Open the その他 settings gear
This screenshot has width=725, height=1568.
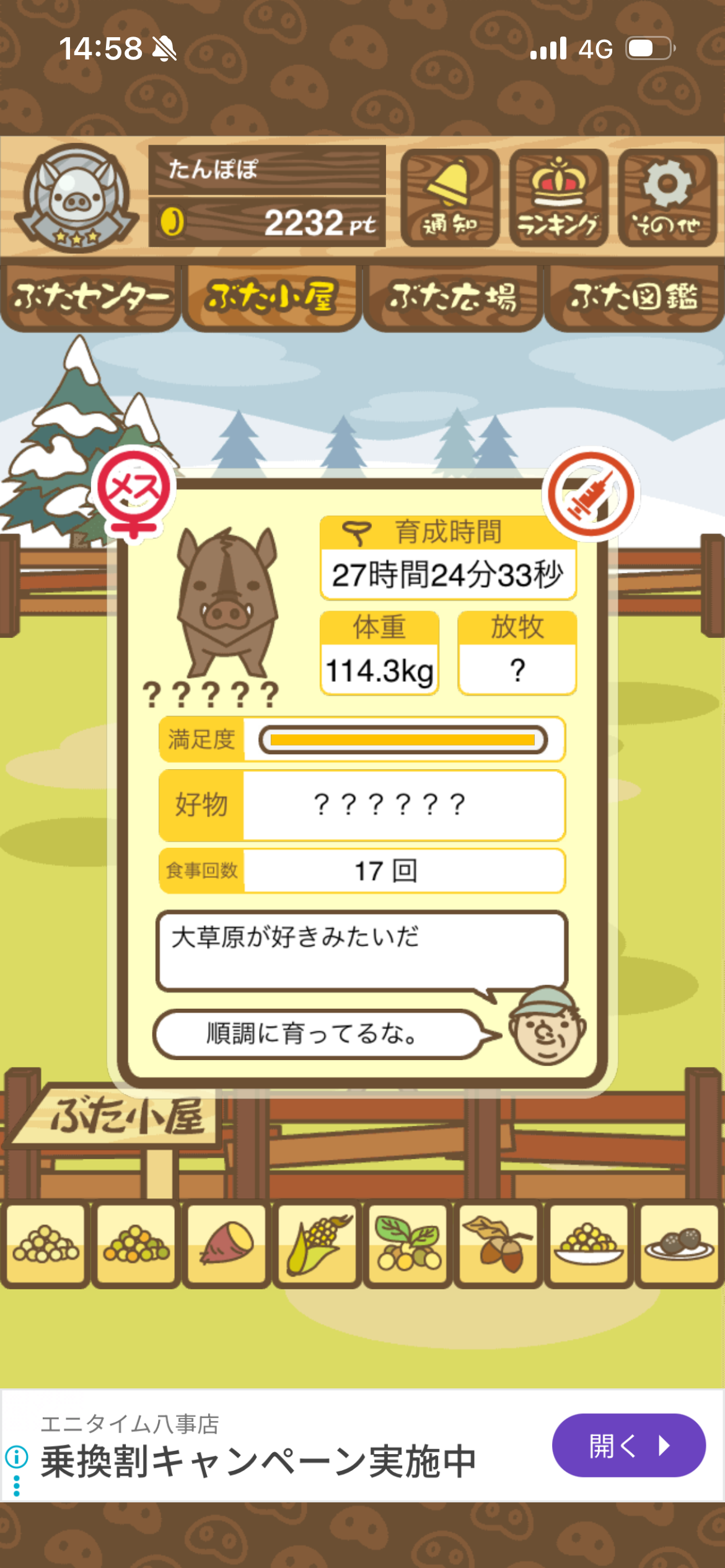(x=667, y=198)
